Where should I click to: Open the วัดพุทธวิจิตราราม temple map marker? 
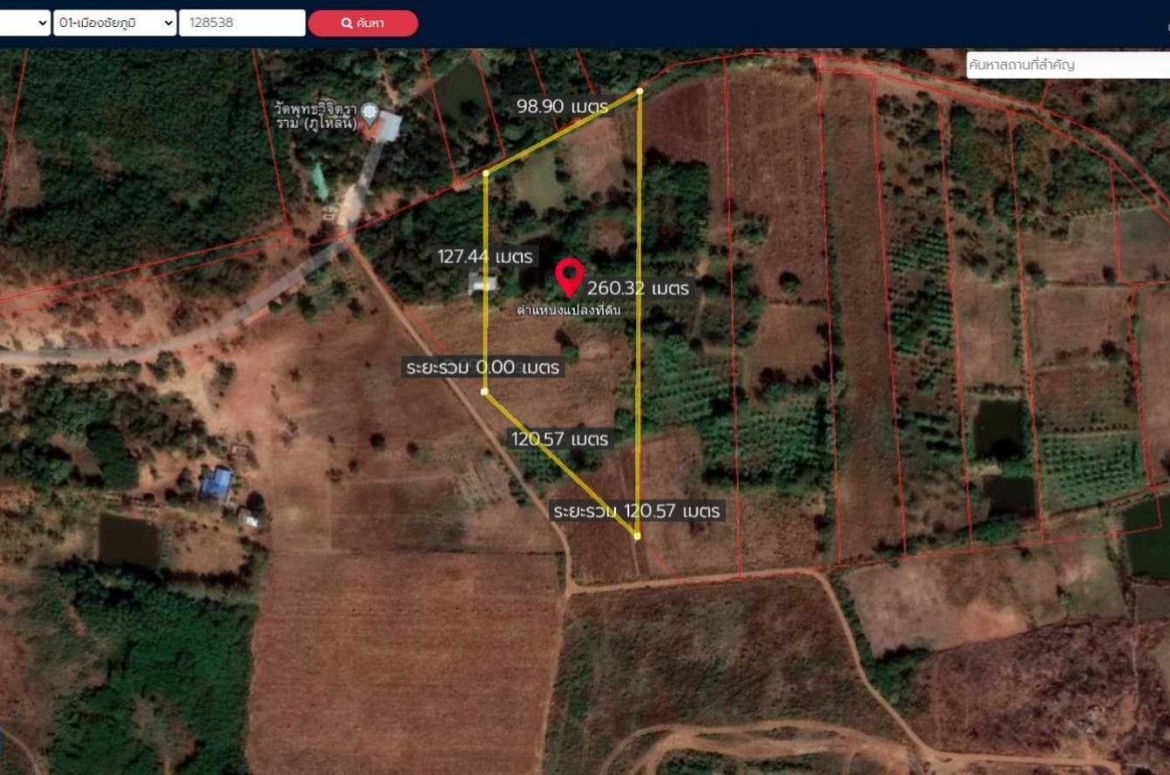click(371, 109)
